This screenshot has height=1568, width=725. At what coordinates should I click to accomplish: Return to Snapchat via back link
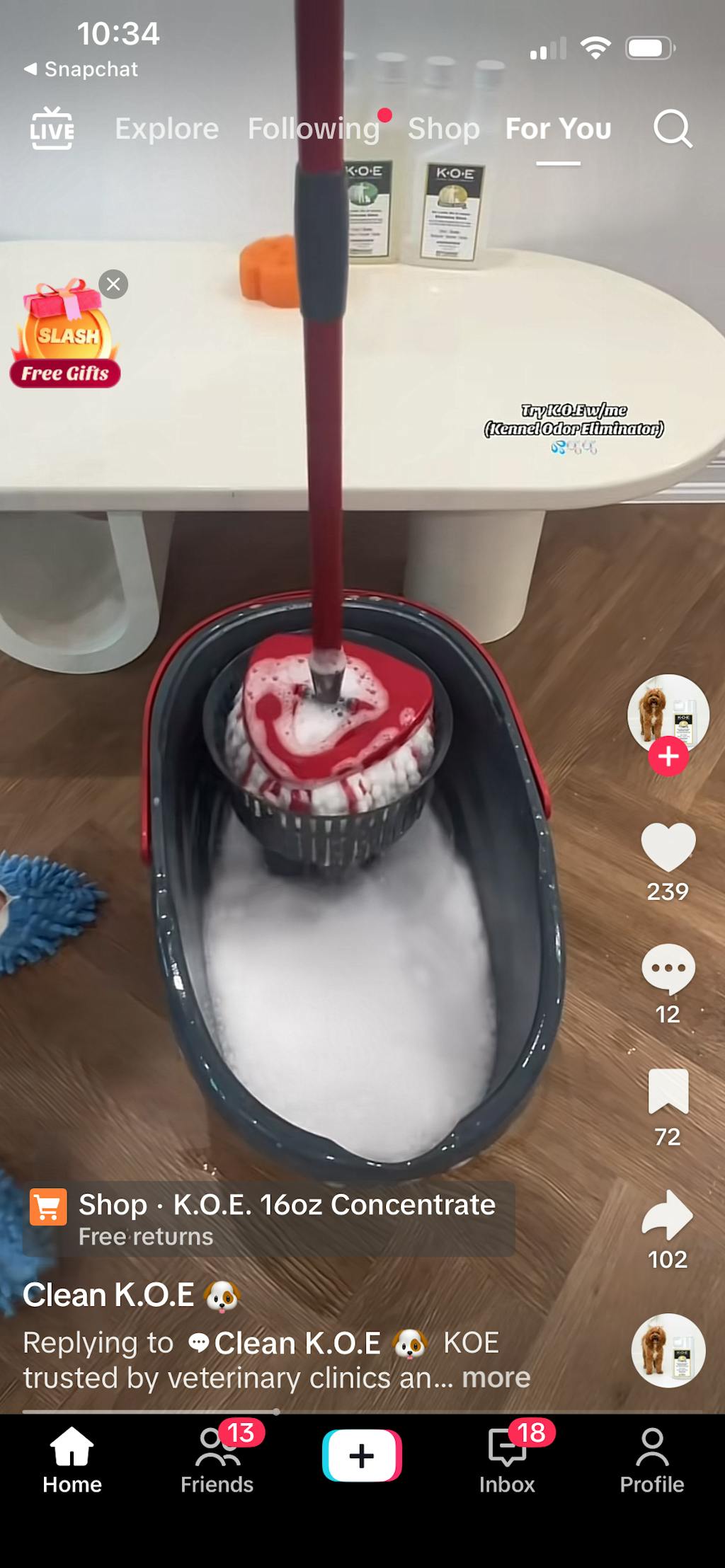click(x=81, y=69)
